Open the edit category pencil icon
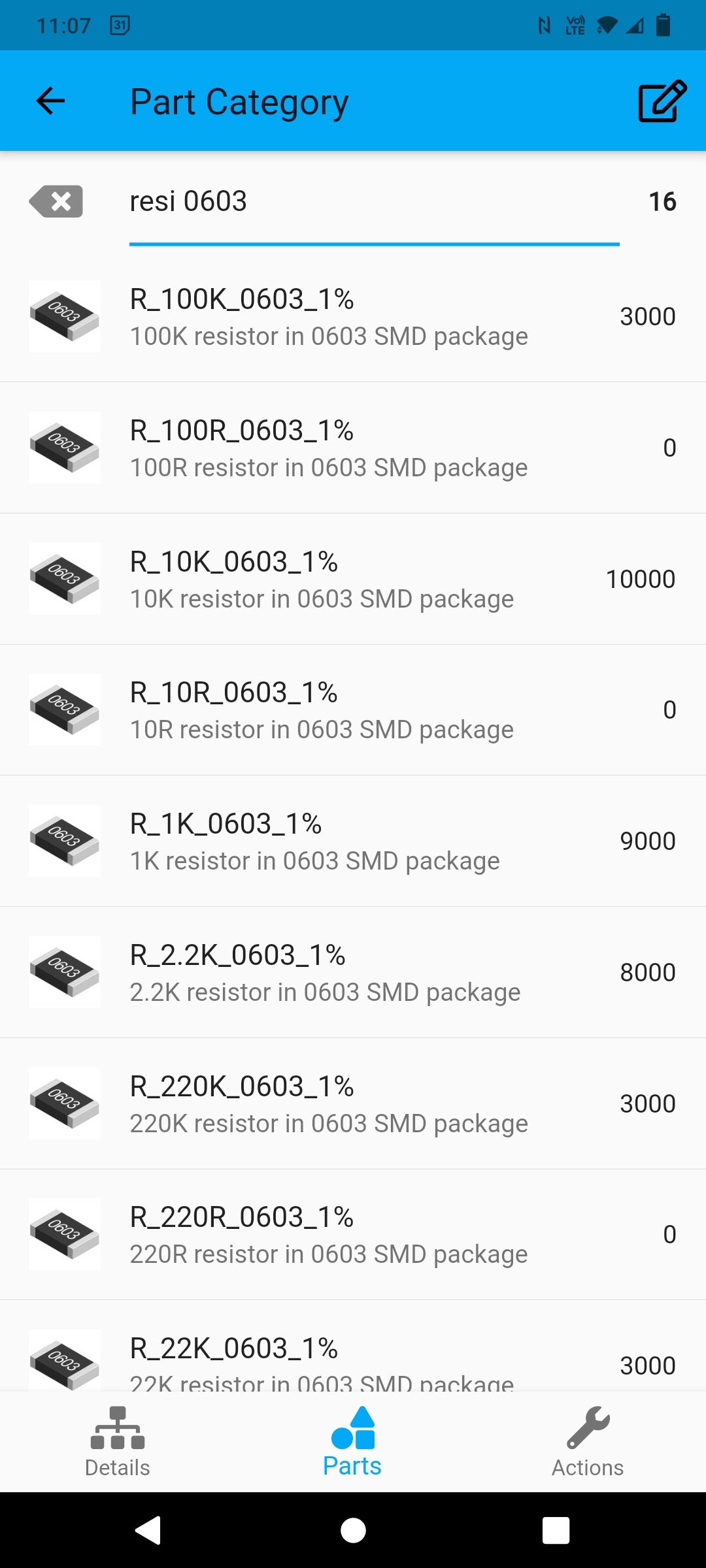This screenshot has height=1568, width=706. point(662,101)
